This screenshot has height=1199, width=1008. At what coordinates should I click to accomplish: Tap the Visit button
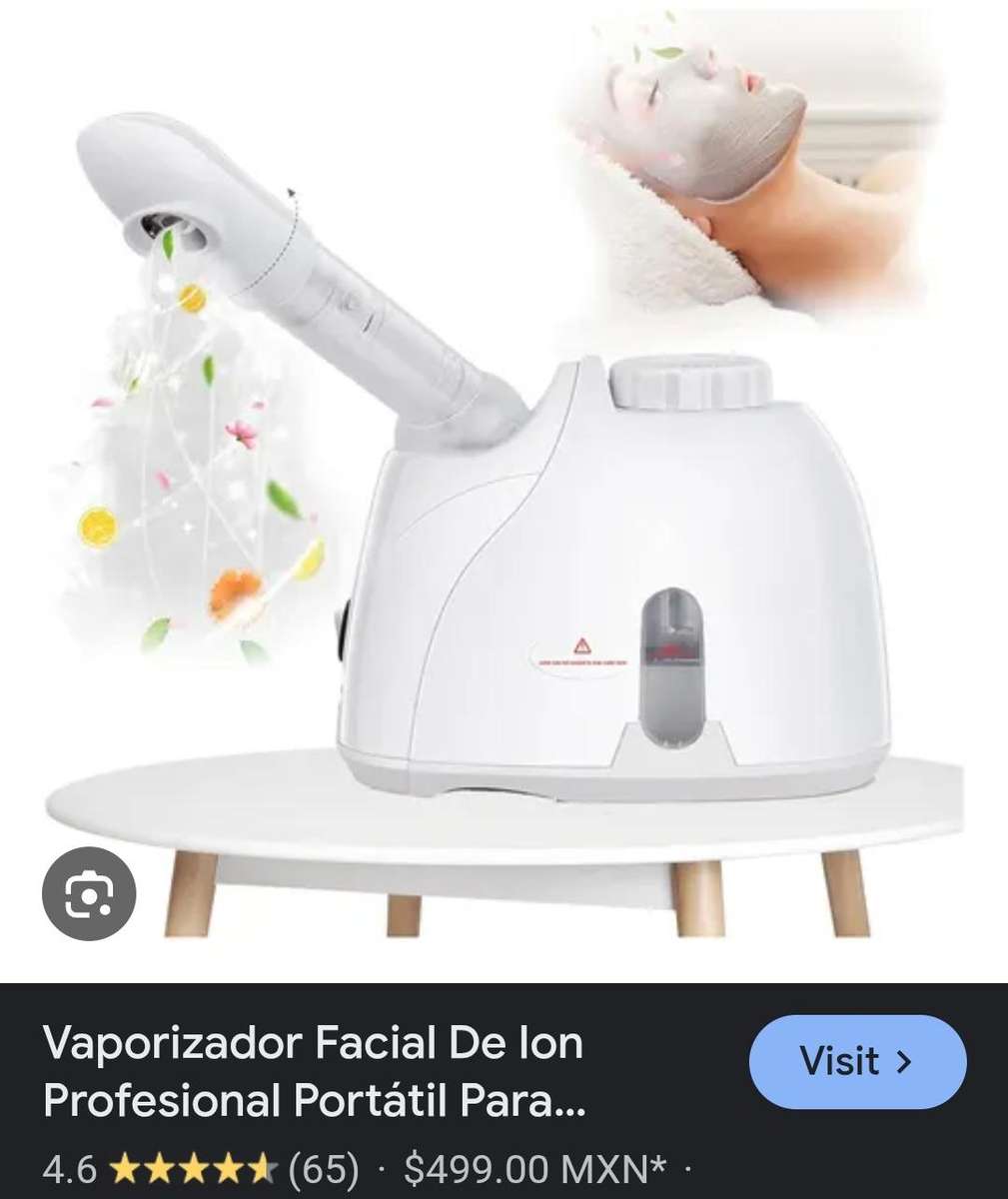pos(855,1061)
